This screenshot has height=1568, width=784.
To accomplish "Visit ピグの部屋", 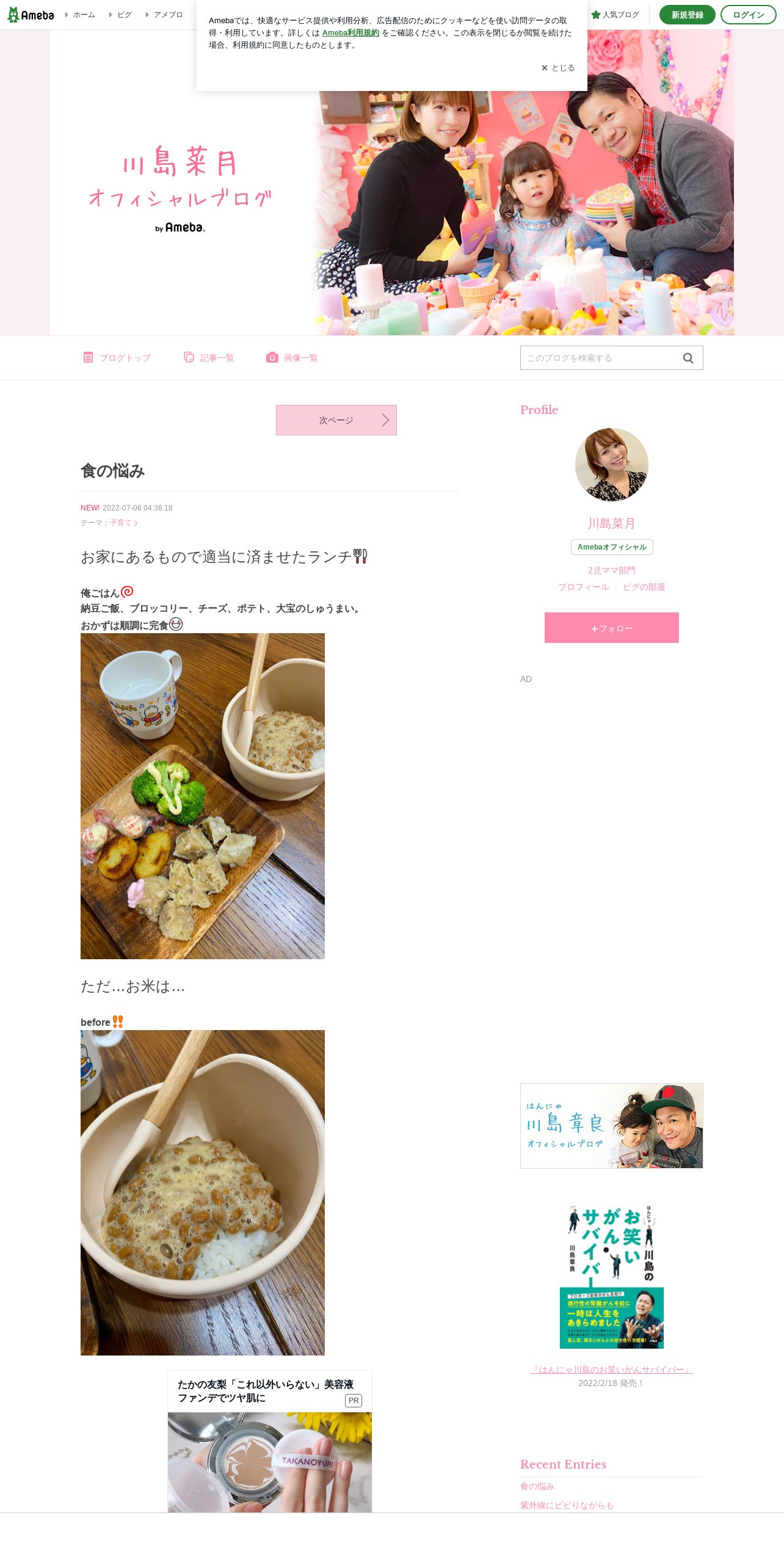I will 644,587.
